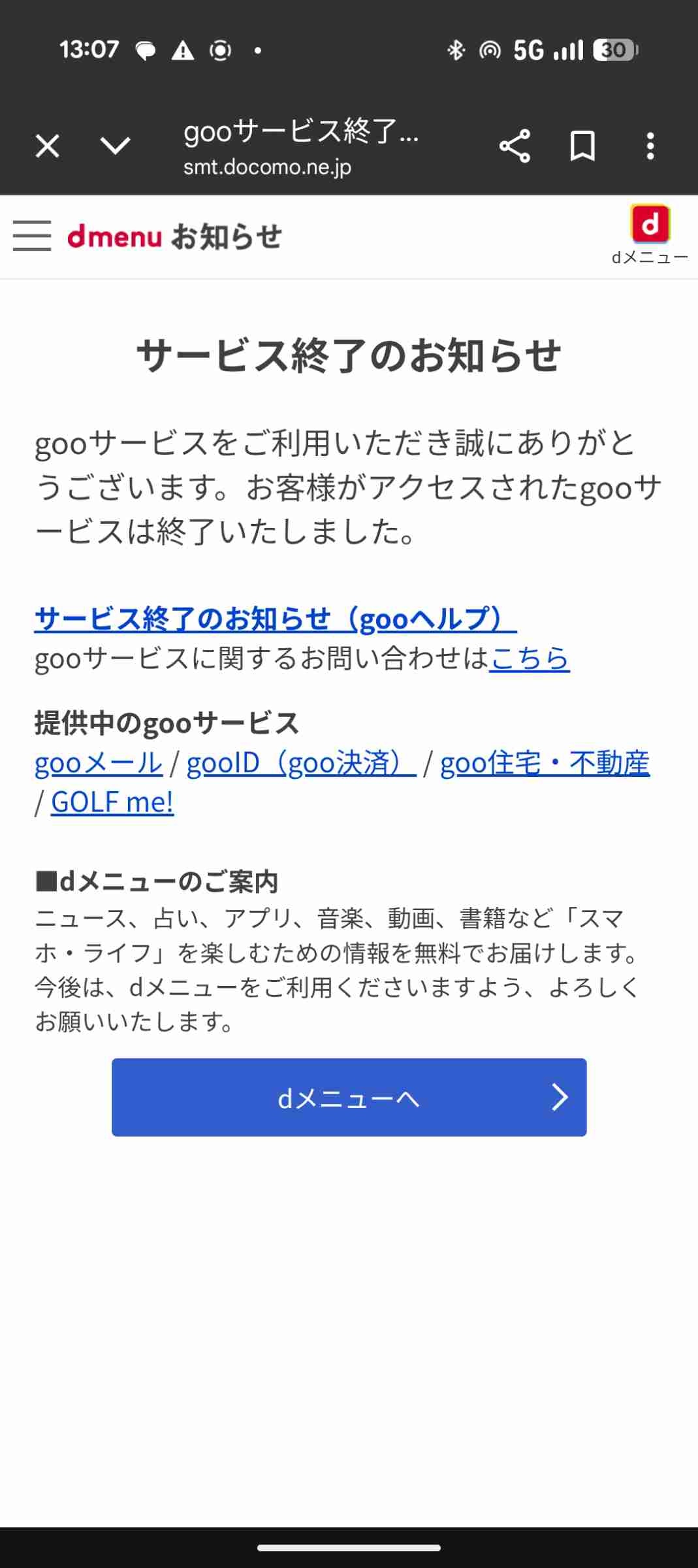This screenshot has height=1568, width=698.
Task: Follow the こちら inquiry link
Action: point(530,658)
